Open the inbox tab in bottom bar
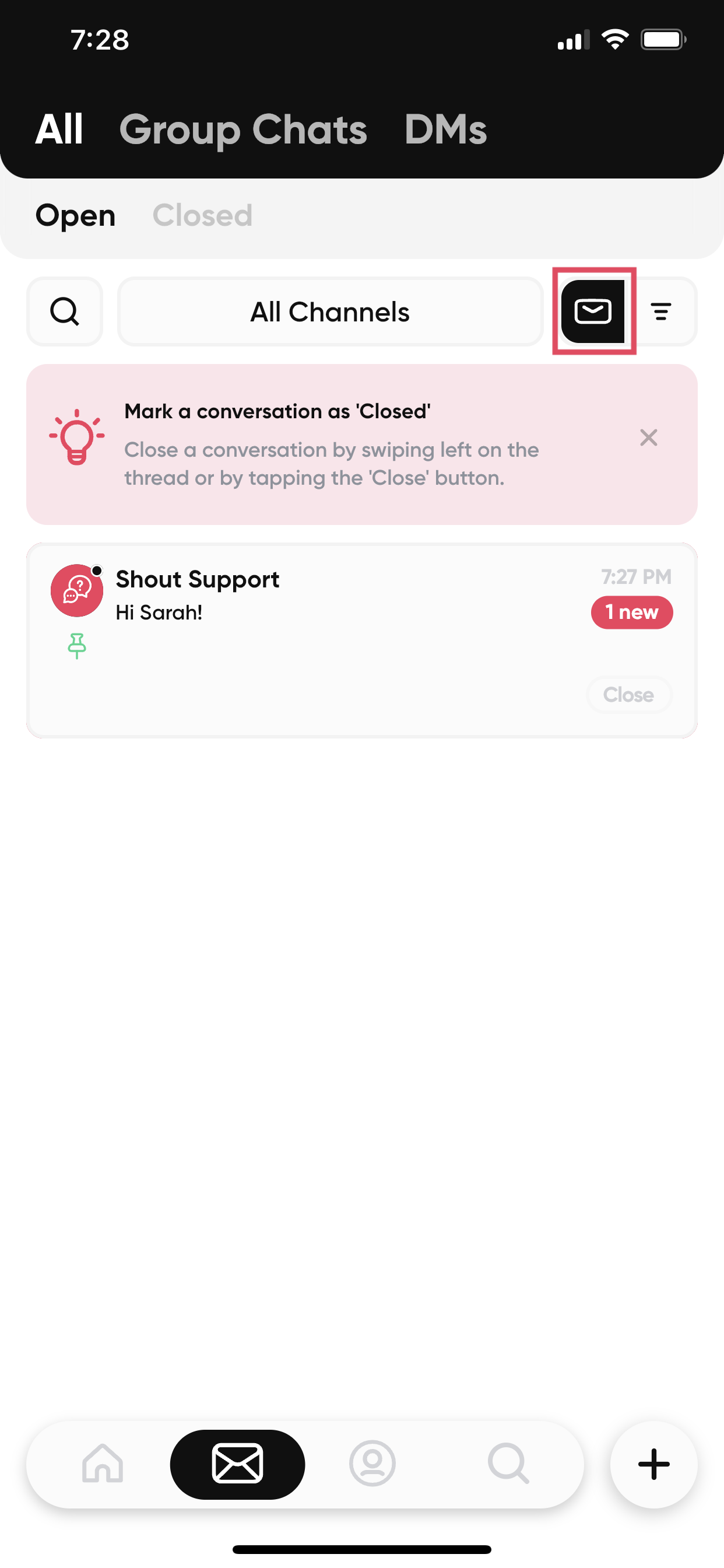724x1568 pixels. pyautogui.click(x=237, y=1464)
